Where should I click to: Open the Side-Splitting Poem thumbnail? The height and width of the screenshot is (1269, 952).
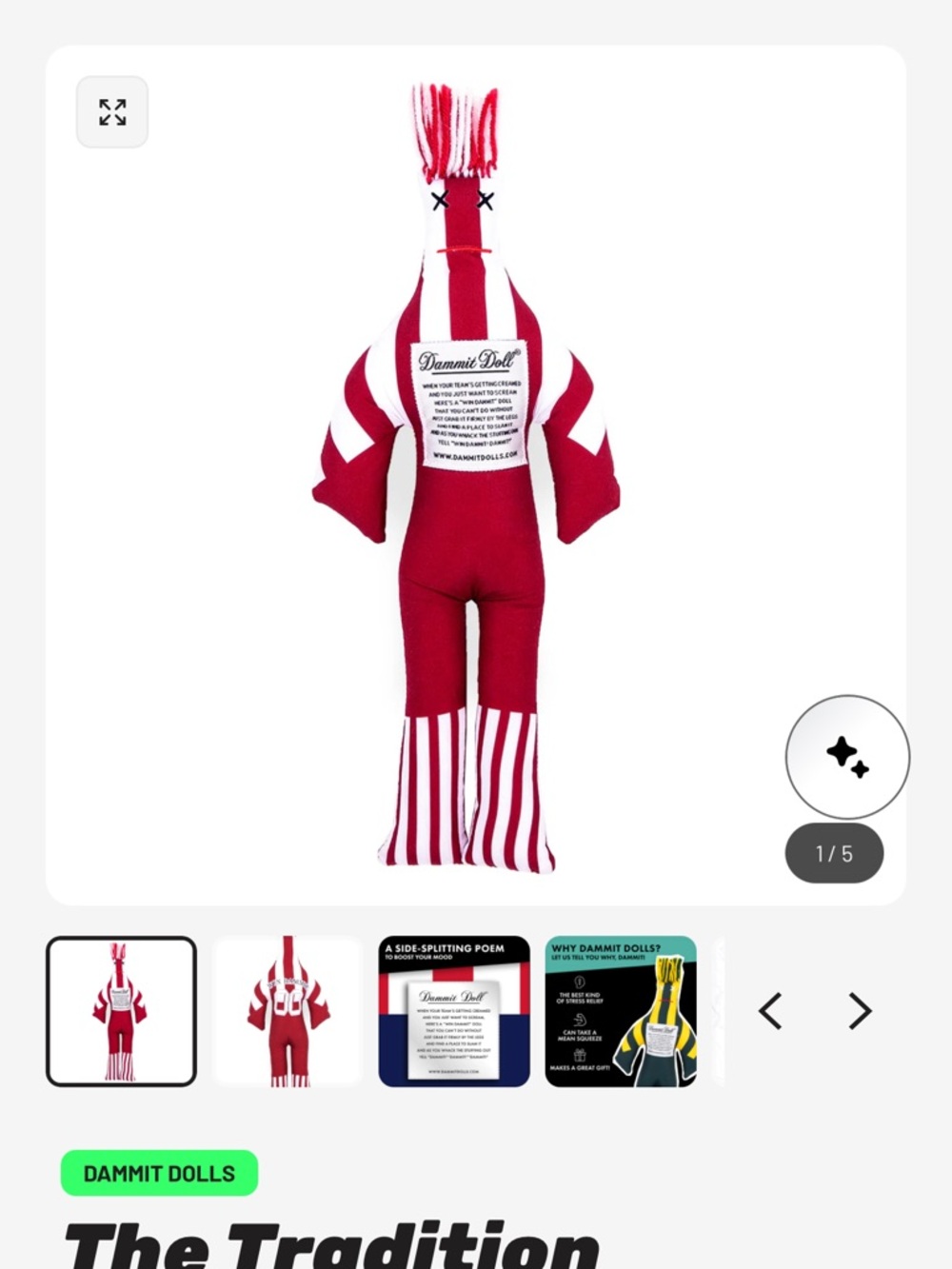pos(453,1010)
